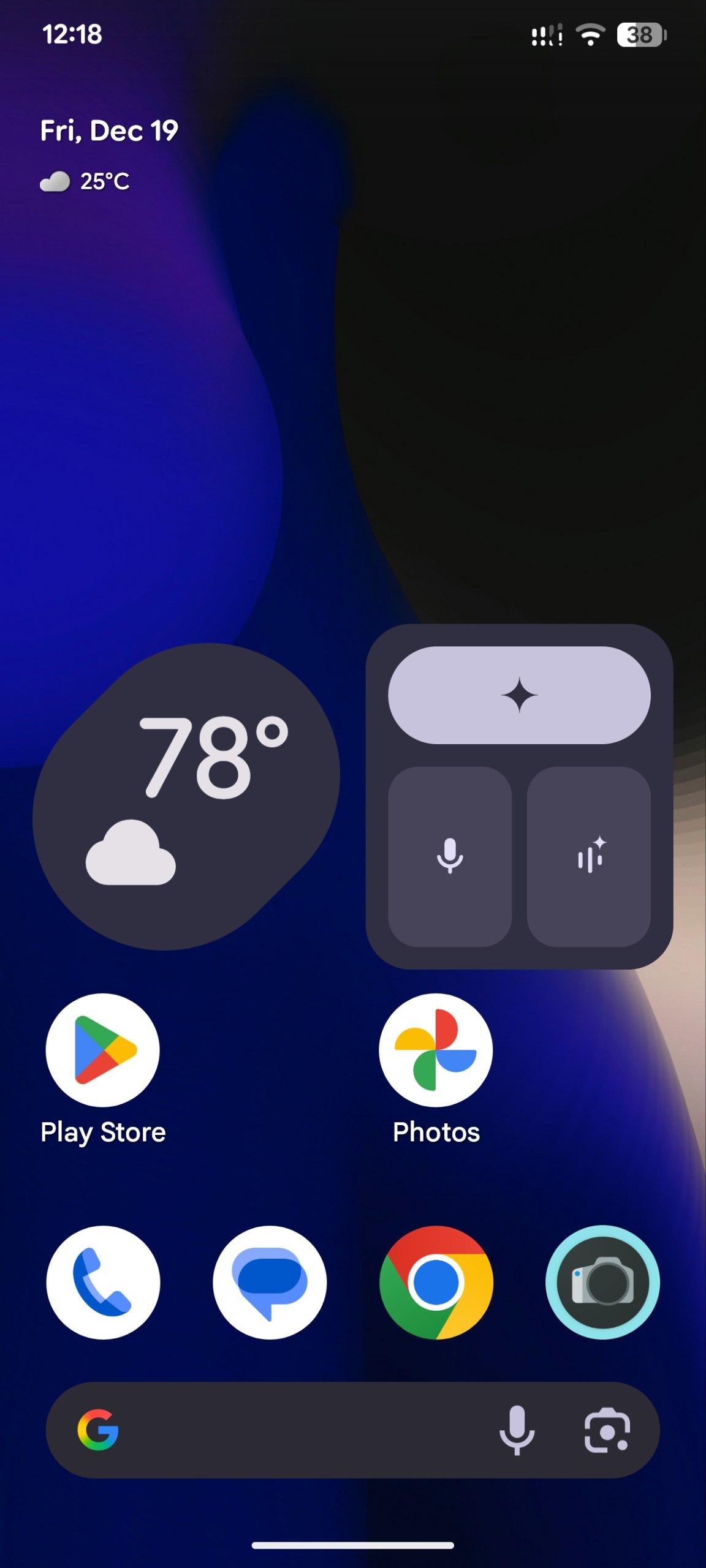
Task: Open Google Lens from search bar
Action: click(607, 1430)
